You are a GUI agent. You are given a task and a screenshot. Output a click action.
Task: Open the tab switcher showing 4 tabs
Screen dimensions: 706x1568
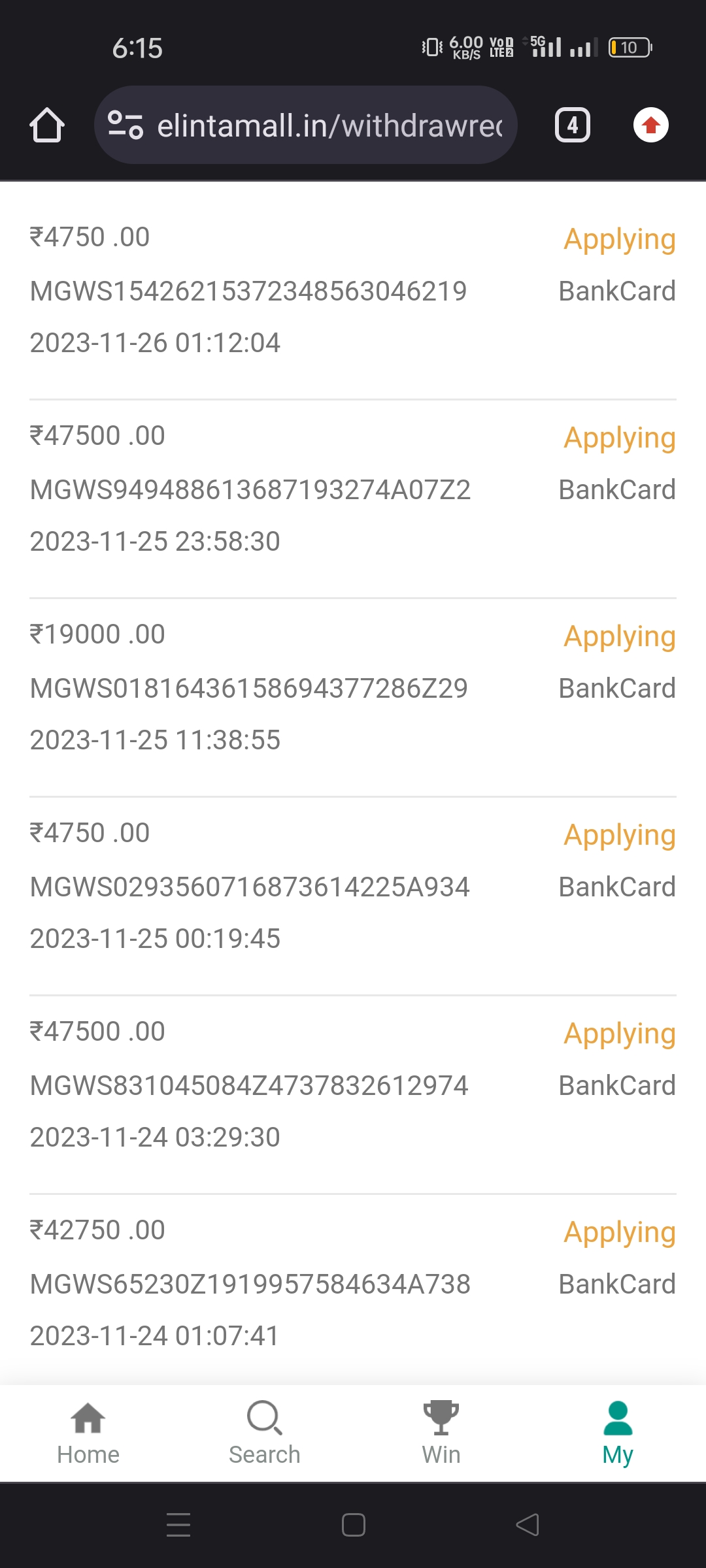pyautogui.click(x=572, y=125)
